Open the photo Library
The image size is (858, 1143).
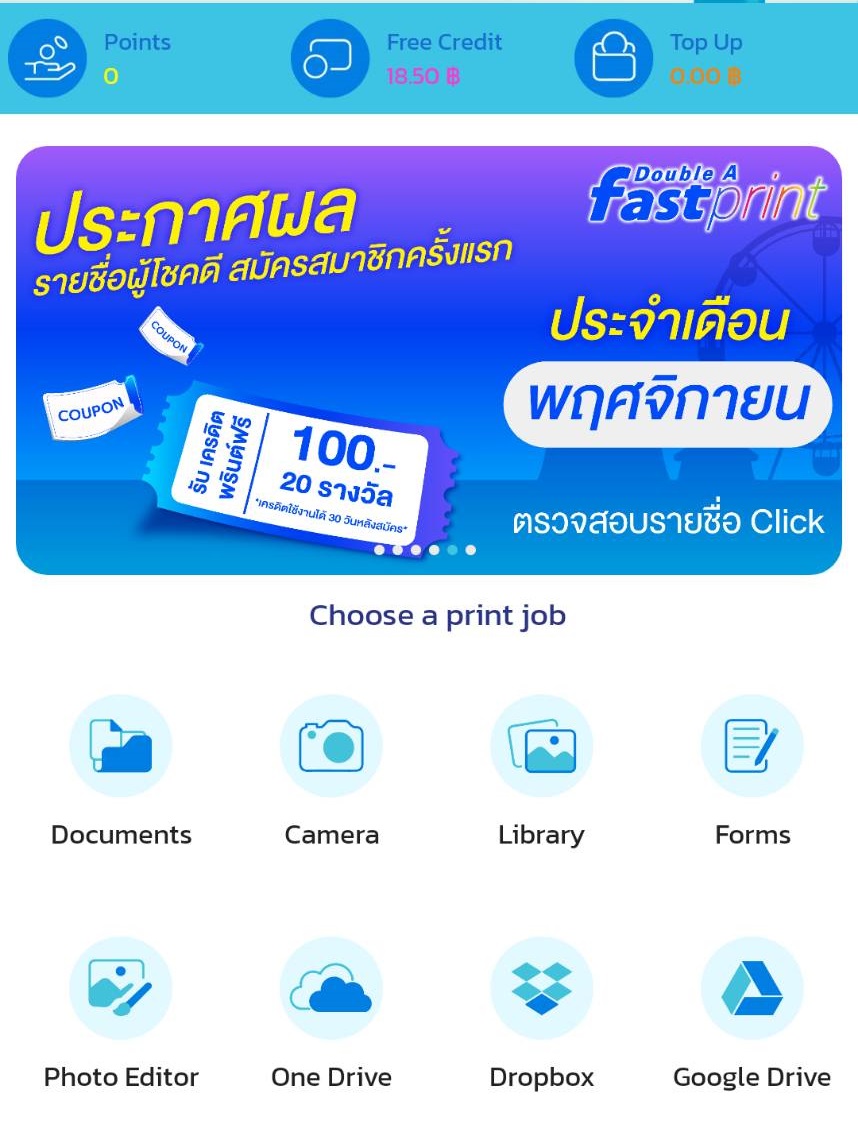(541, 745)
